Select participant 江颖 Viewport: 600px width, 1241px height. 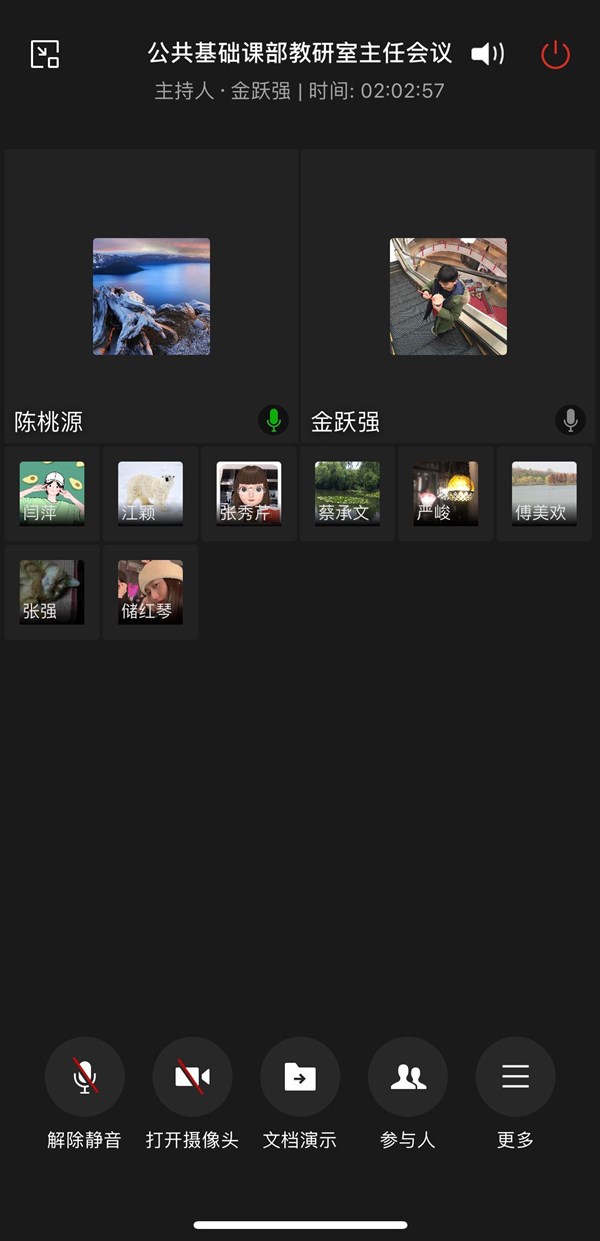pos(150,493)
